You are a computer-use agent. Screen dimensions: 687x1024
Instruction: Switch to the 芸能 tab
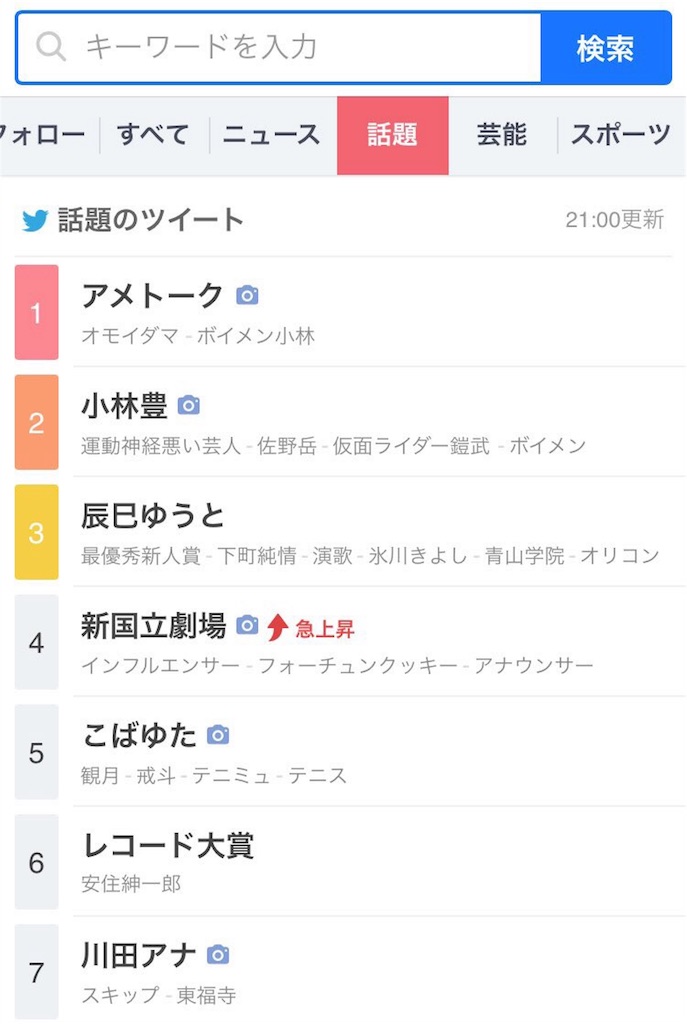click(x=502, y=135)
